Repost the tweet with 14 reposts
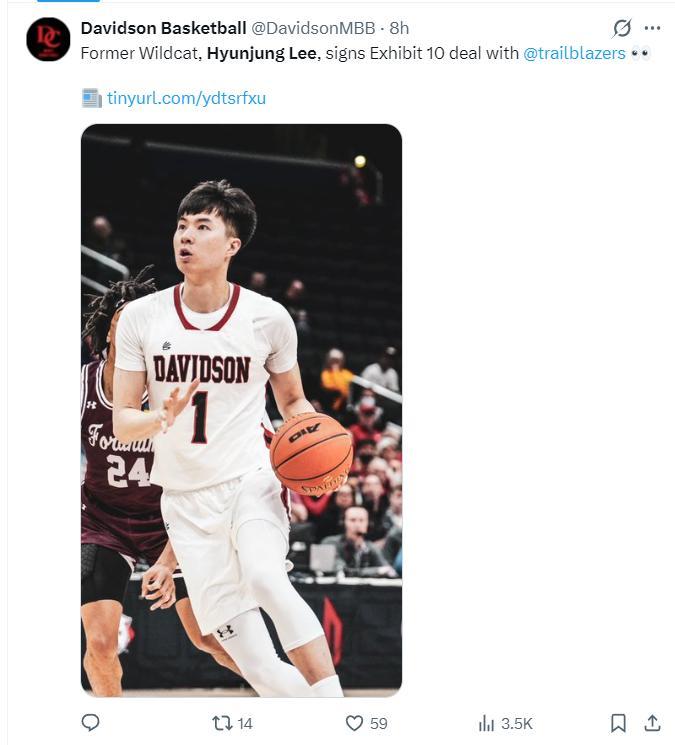The image size is (675, 745). click(x=232, y=723)
